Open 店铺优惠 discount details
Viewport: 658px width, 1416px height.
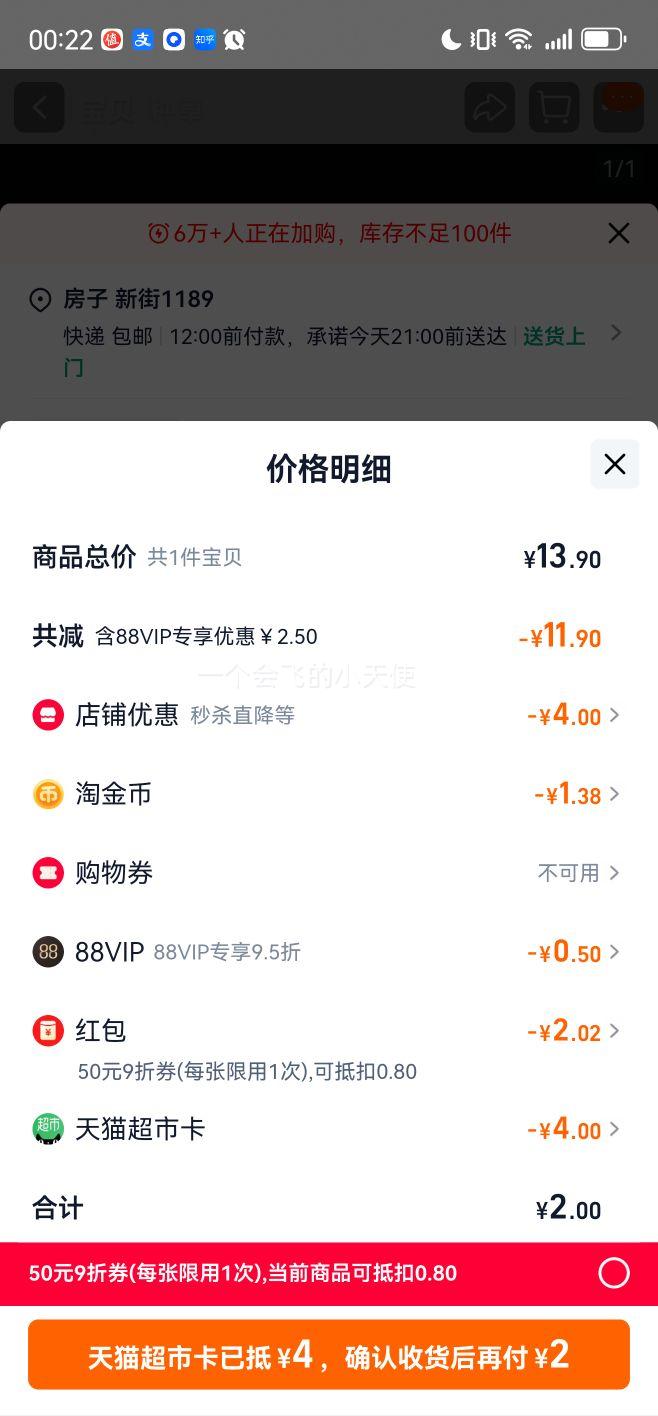click(329, 715)
